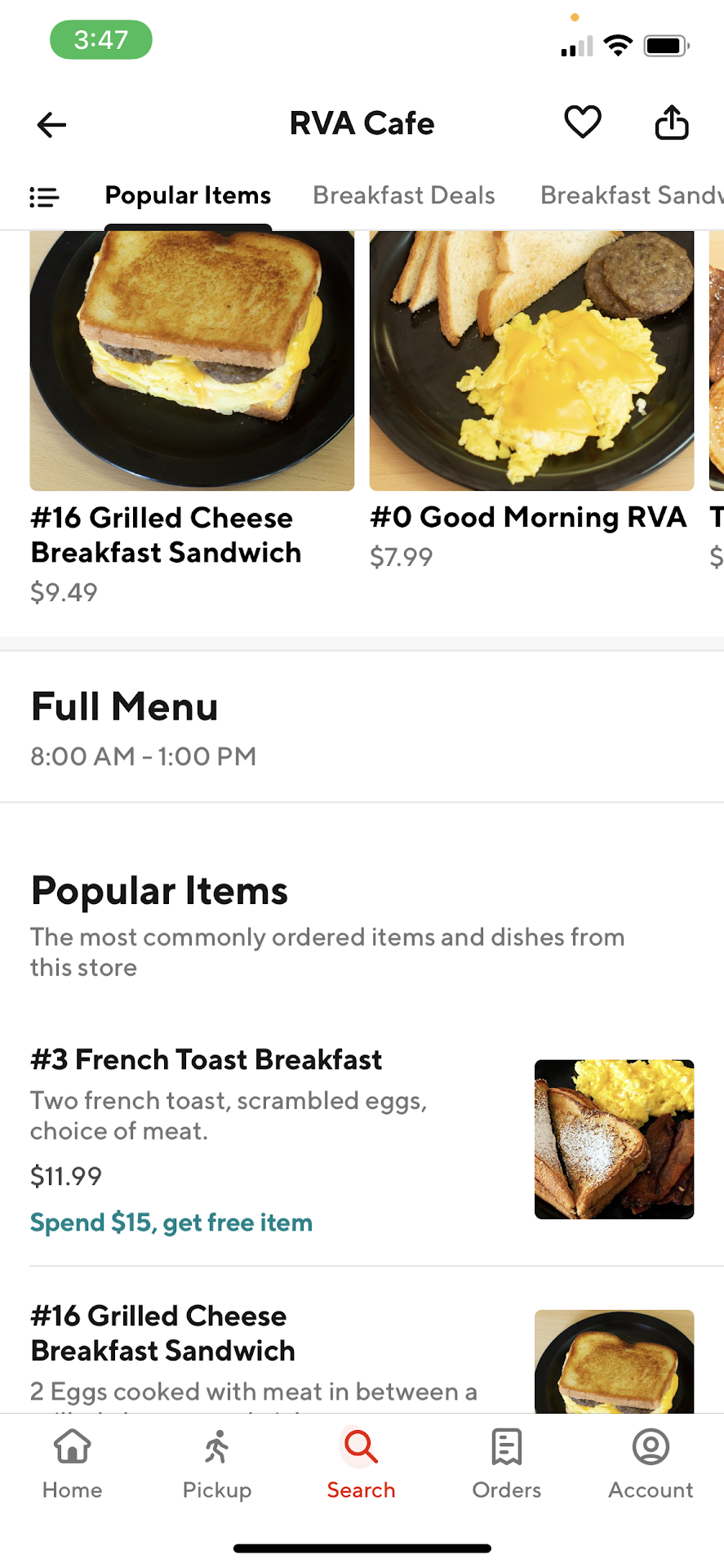The height and width of the screenshot is (1568, 724).
Task: Save RVA Cafe with the heart icon
Action: click(583, 123)
